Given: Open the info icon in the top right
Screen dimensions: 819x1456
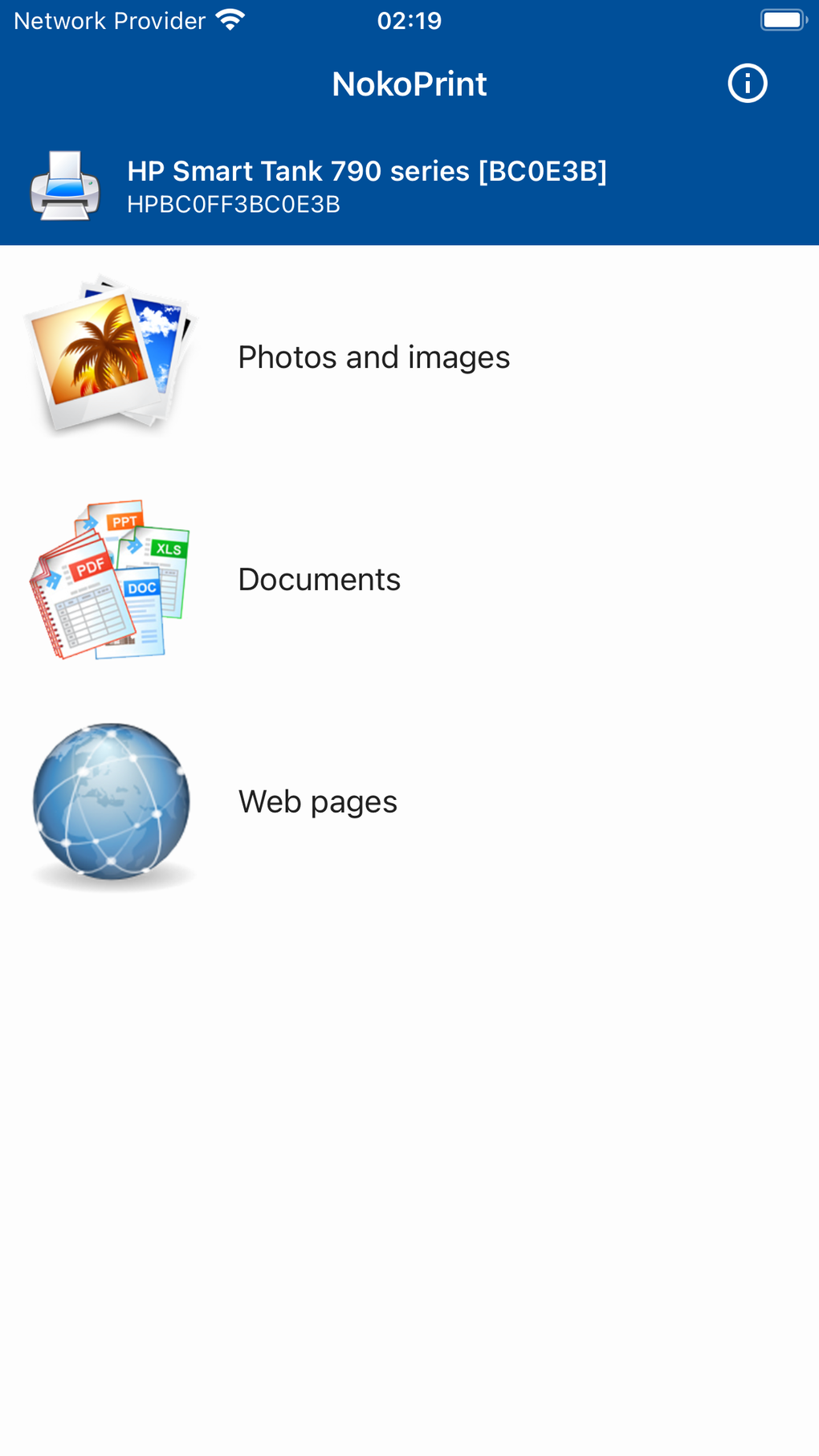Looking at the screenshot, I should pyautogui.click(x=746, y=83).
